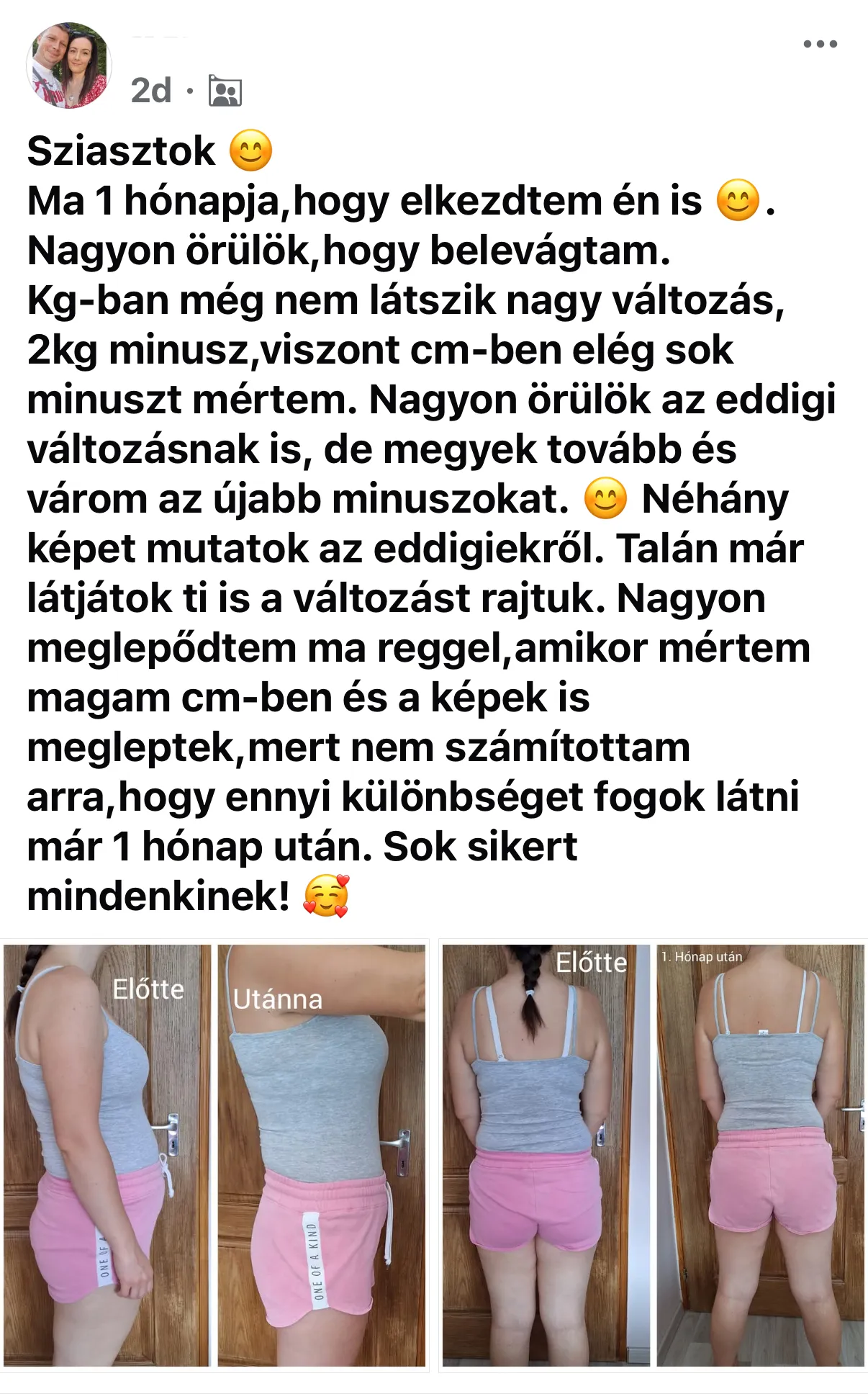Open the poster's profile picture
This screenshot has height=1394, width=868.
pos(69,66)
